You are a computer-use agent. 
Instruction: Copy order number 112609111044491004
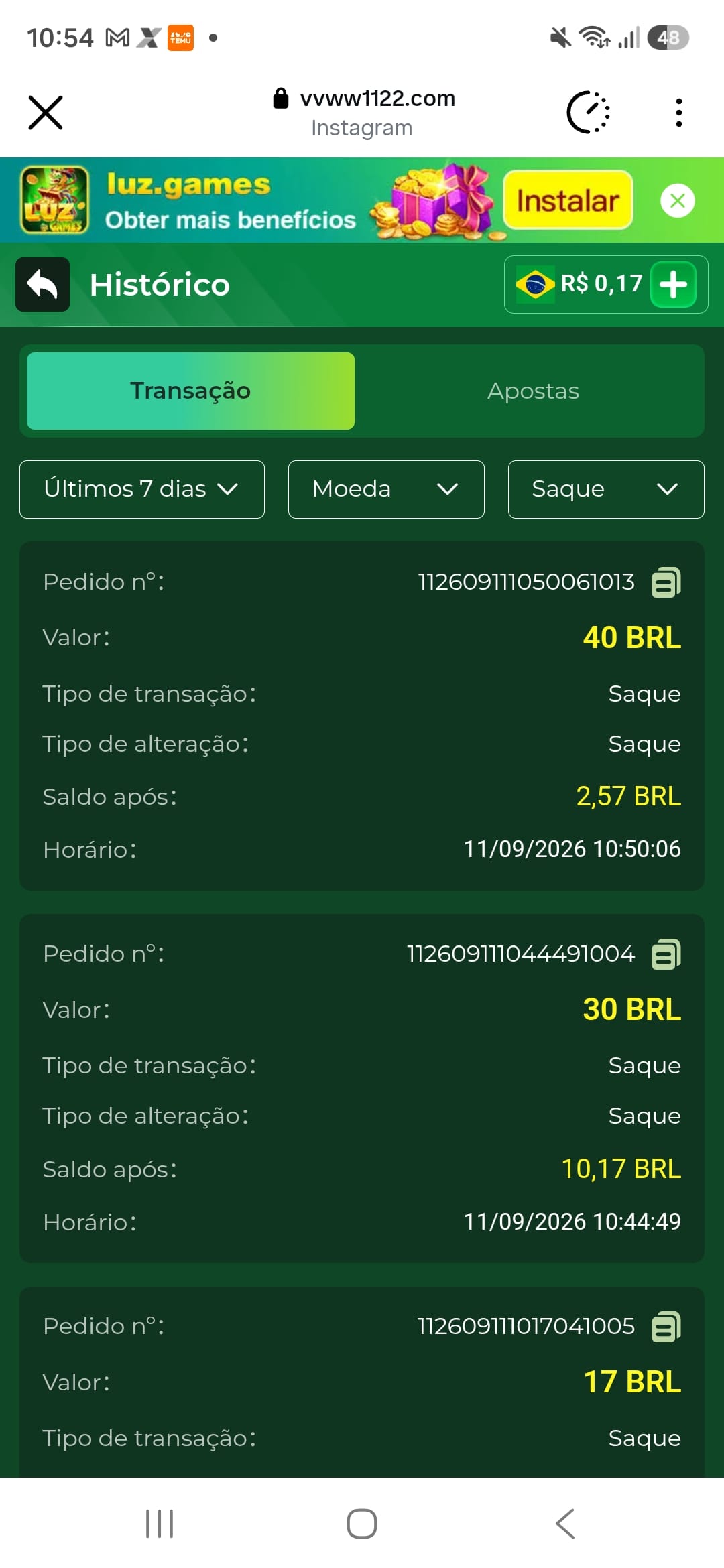click(x=666, y=954)
